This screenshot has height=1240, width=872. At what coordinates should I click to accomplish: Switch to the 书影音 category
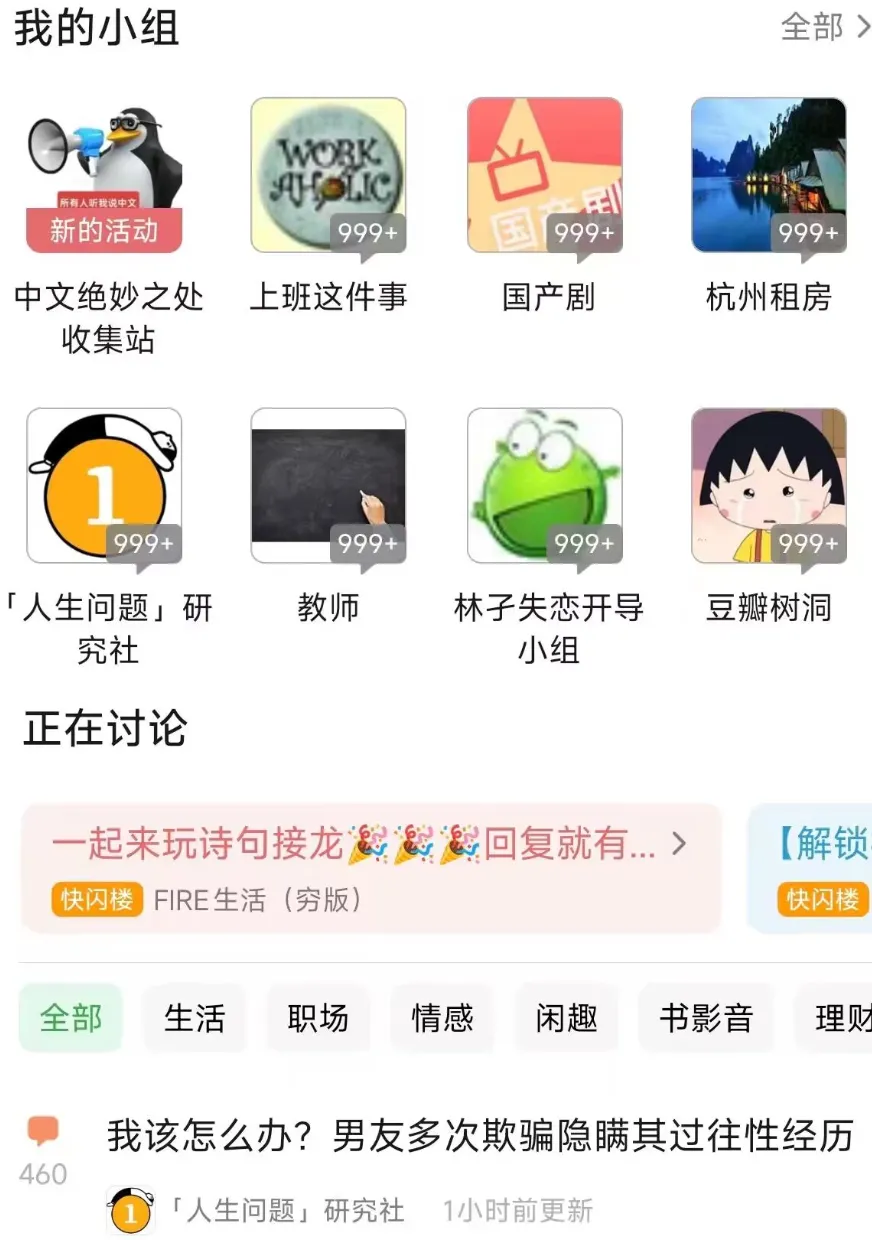pos(705,1019)
